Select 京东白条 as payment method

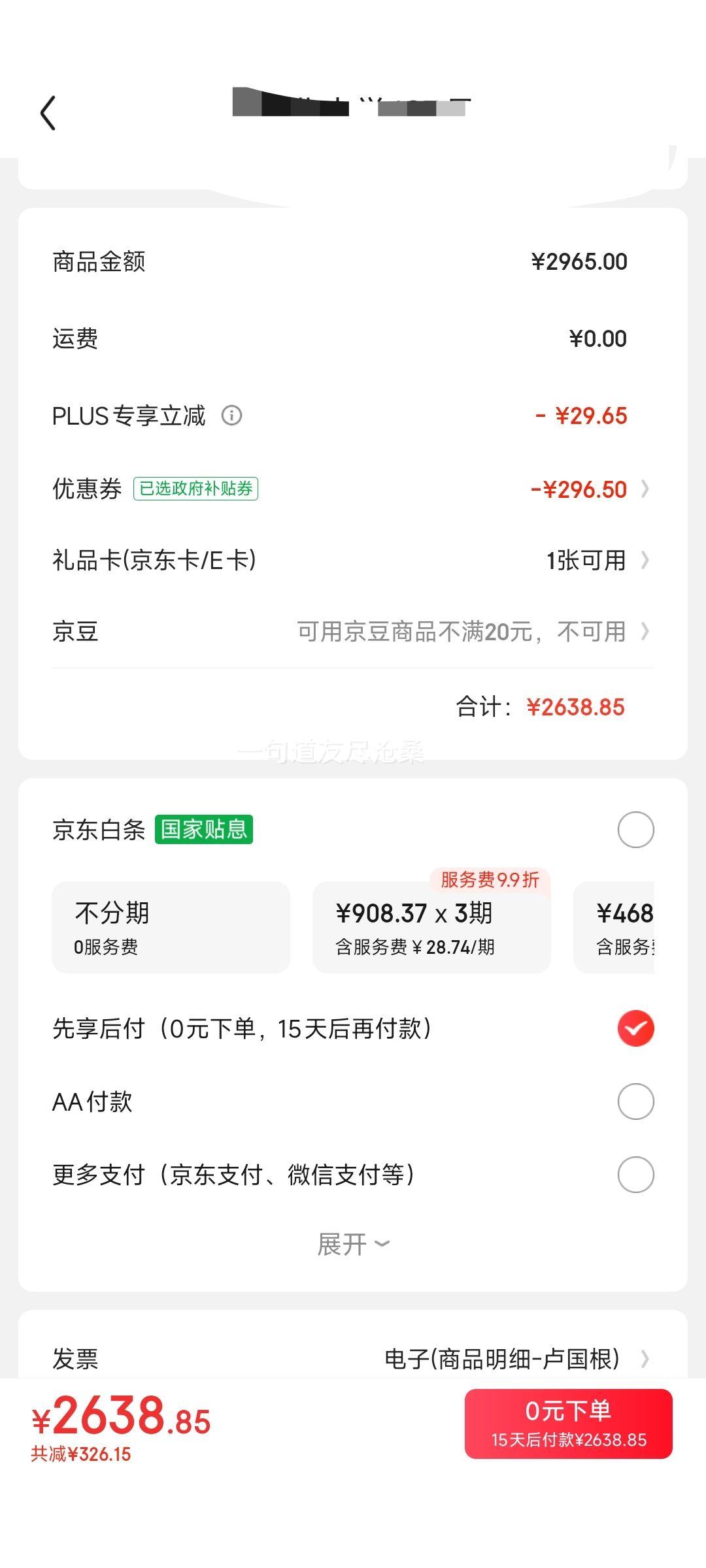click(x=635, y=828)
